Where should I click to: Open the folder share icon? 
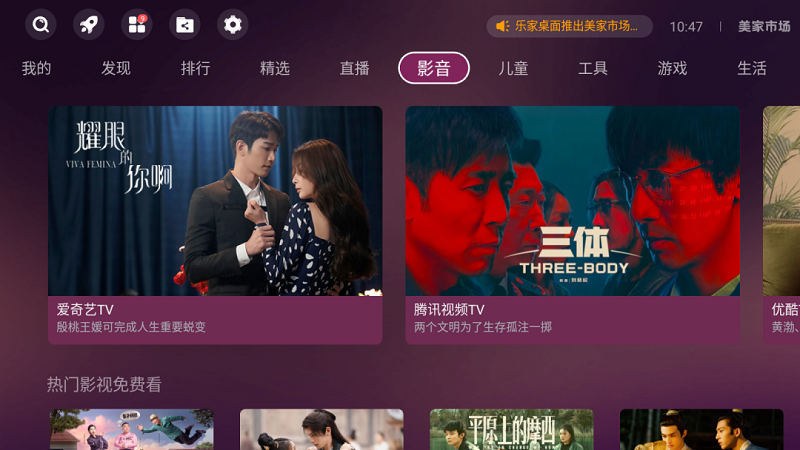pos(185,25)
